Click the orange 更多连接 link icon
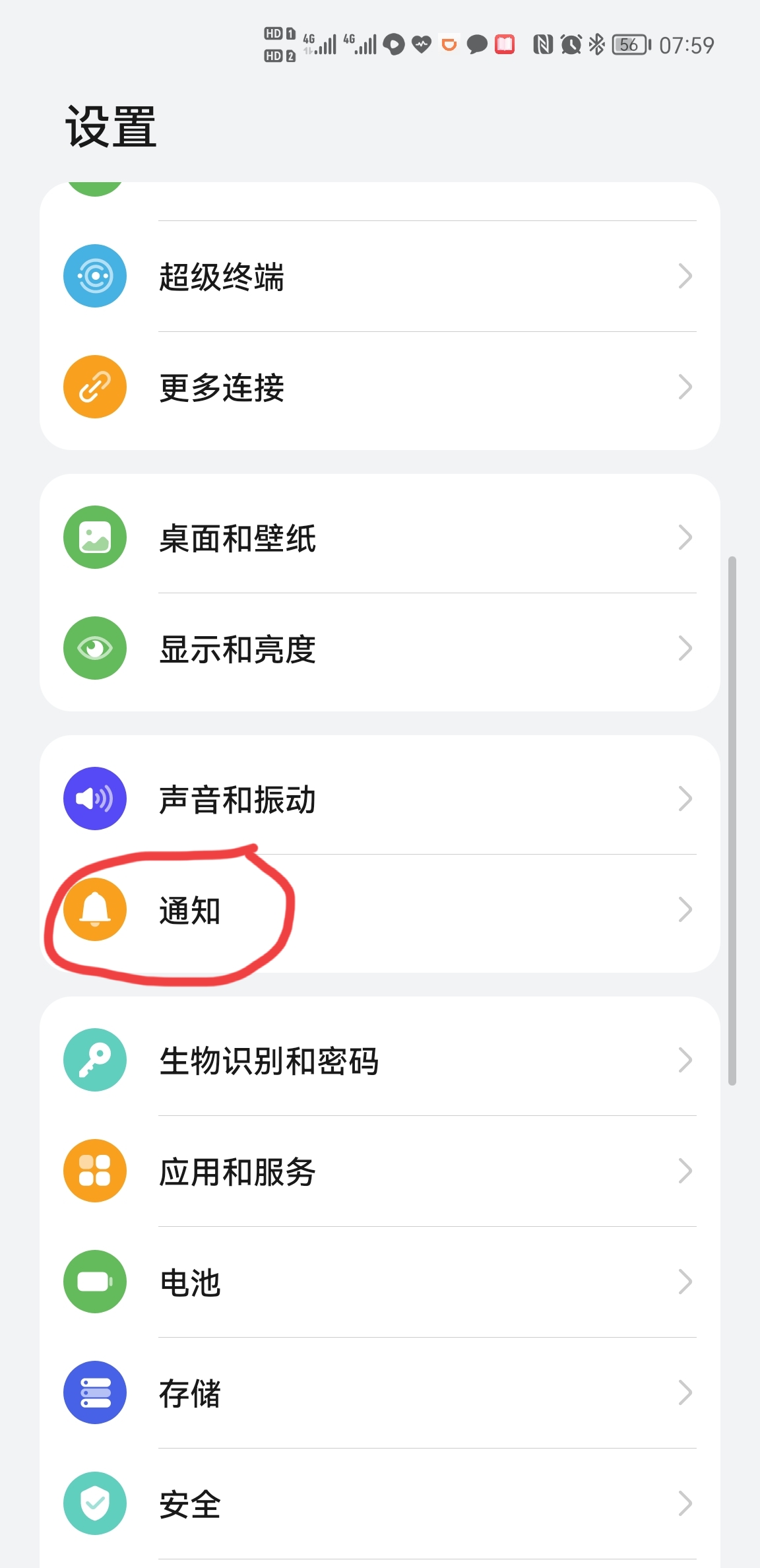Image resolution: width=760 pixels, height=1568 pixels. (x=94, y=387)
